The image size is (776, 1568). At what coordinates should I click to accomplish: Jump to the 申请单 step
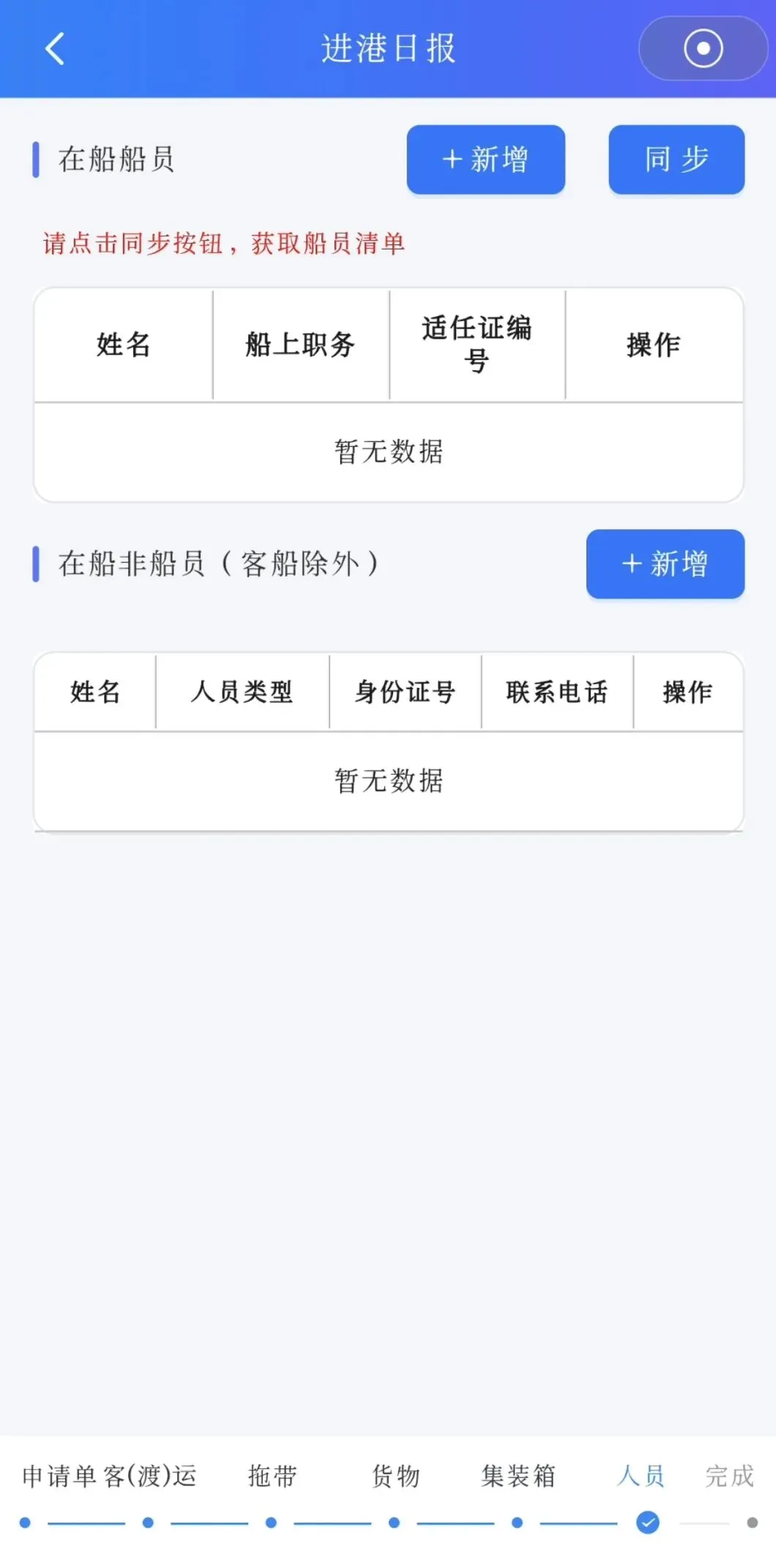(59, 1477)
